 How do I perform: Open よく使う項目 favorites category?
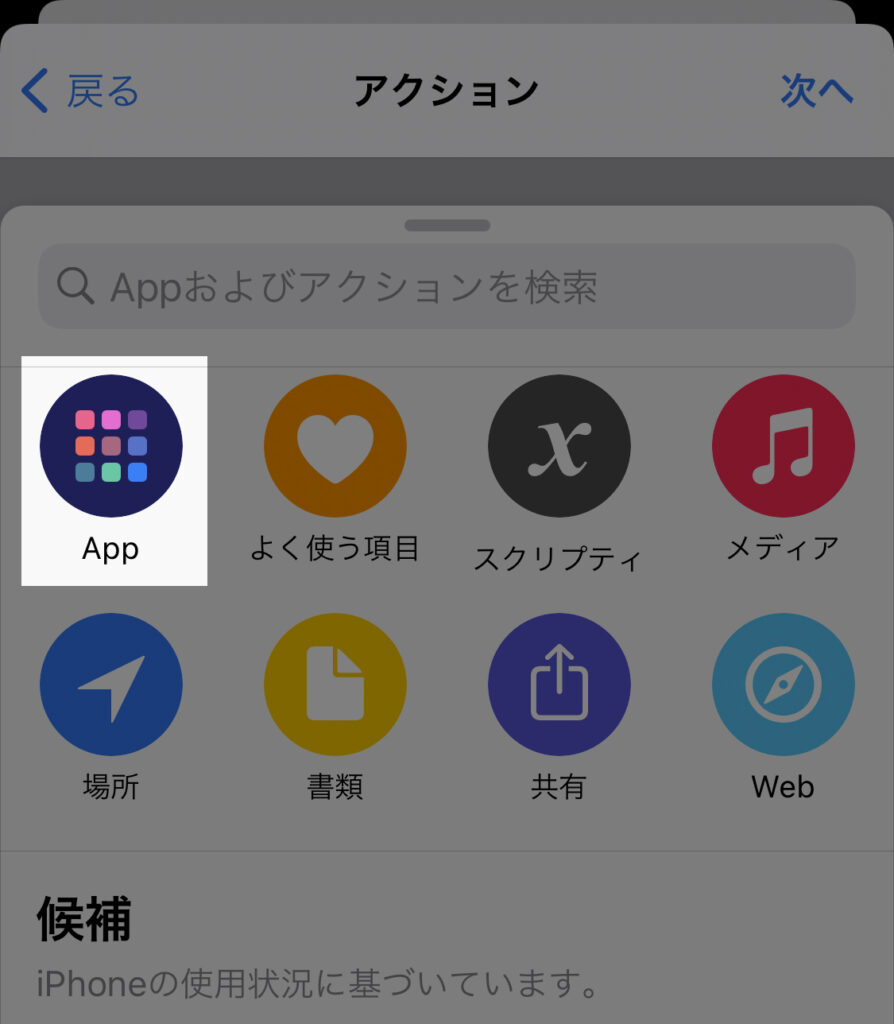coord(335,446)
